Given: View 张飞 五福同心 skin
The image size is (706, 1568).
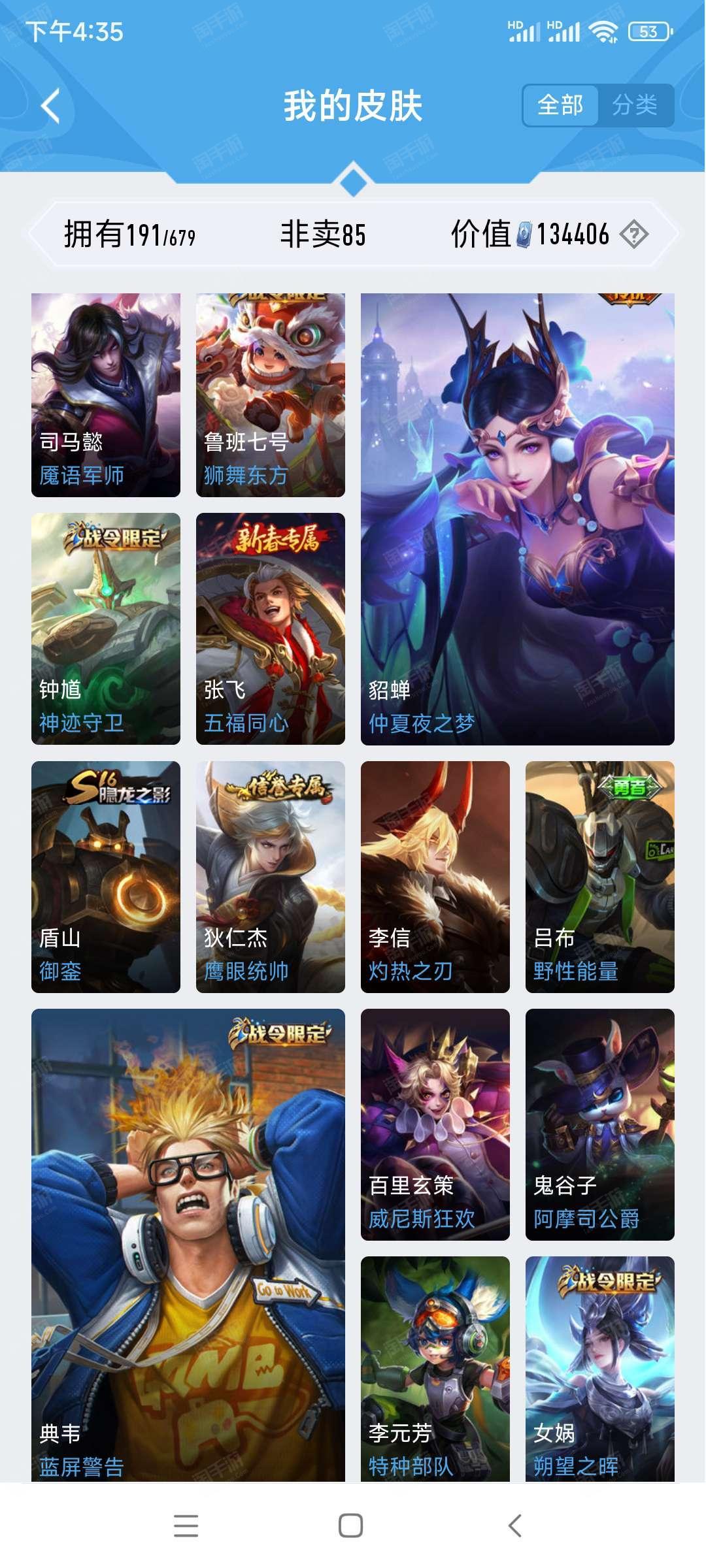Looking at the screenshot, I should pos(271,629).
